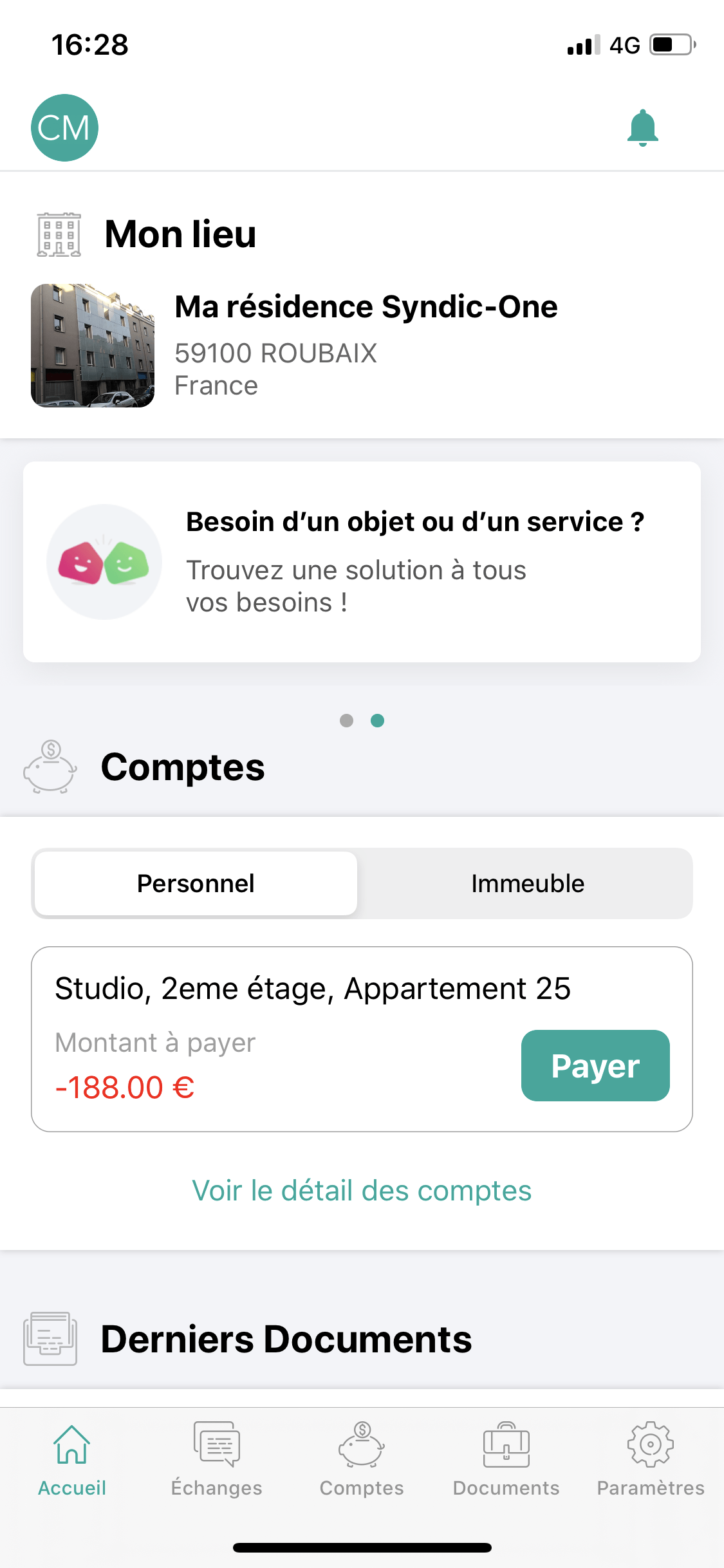Open the CM profile avatar
Viewport: 724px width, 1568px height.
[x=64, y=127]
